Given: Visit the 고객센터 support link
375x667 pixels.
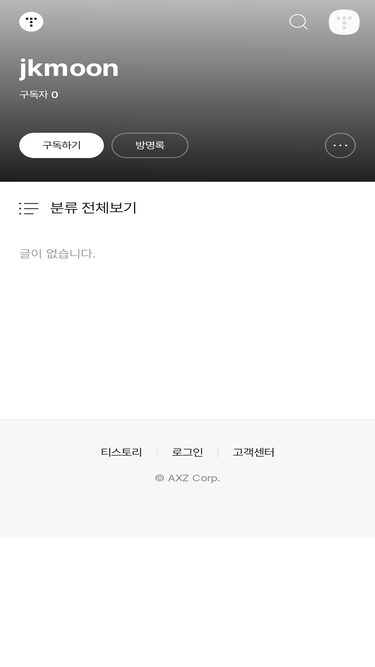Looking at the screenshot, I should pos(253,452).
